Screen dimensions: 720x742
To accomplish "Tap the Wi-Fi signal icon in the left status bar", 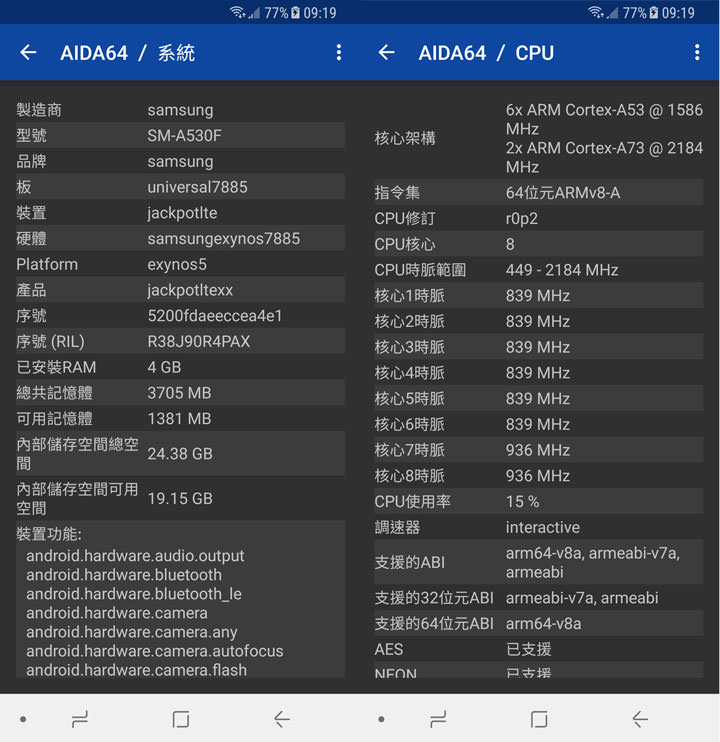I will coord(236,15).
